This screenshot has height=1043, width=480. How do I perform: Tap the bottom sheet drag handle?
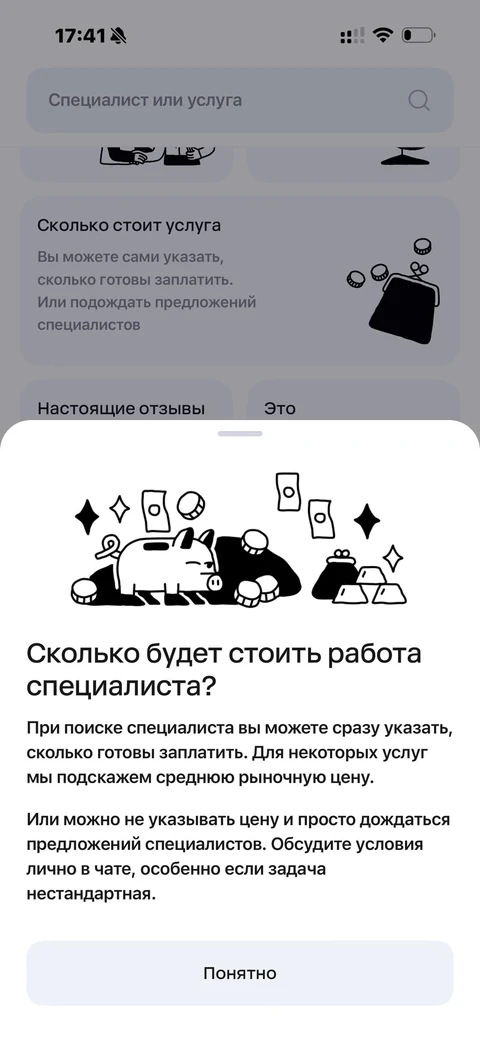point(240,434)
